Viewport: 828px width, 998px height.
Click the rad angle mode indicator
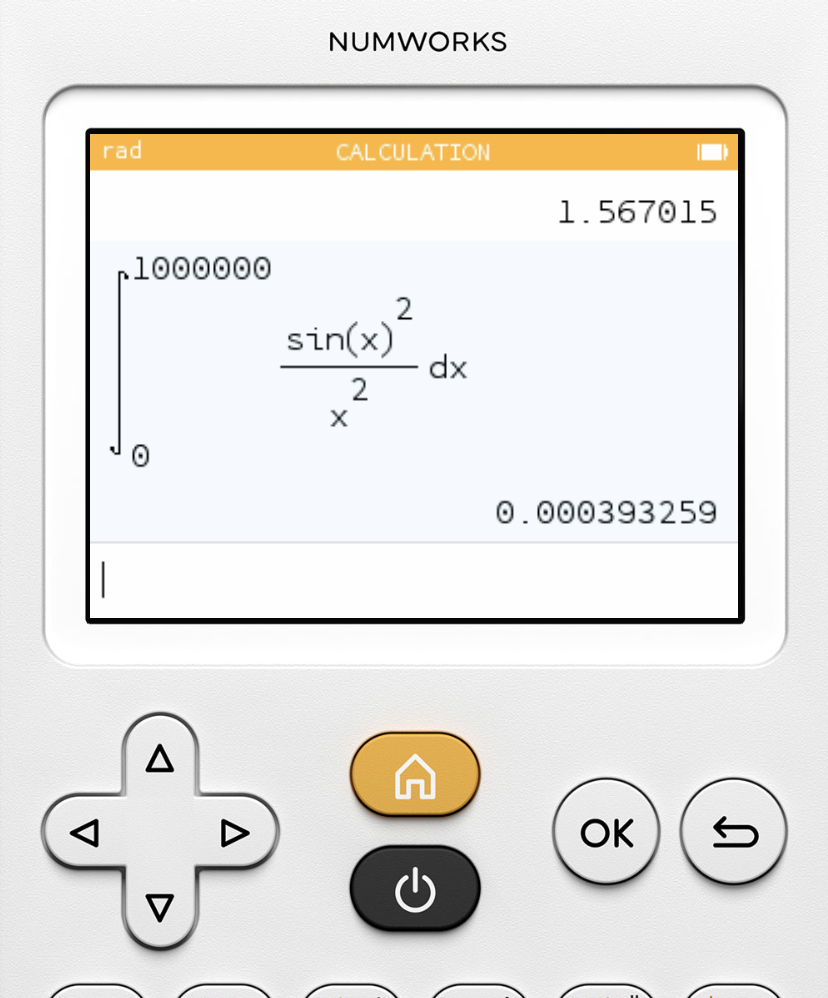(x=123, y=151)
